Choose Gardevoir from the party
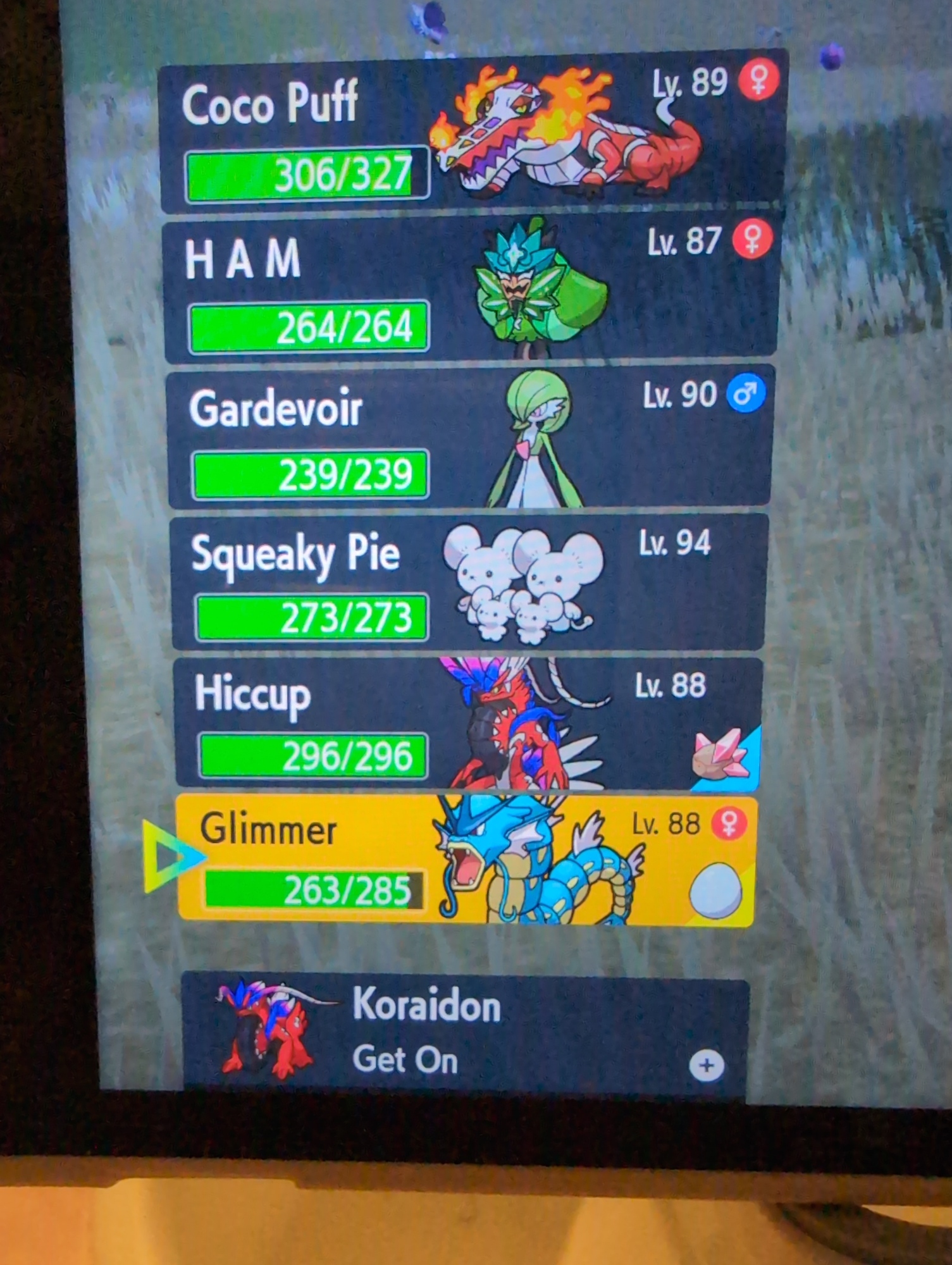The width and height of the screenshot is (952, 1265). (468, 438)
